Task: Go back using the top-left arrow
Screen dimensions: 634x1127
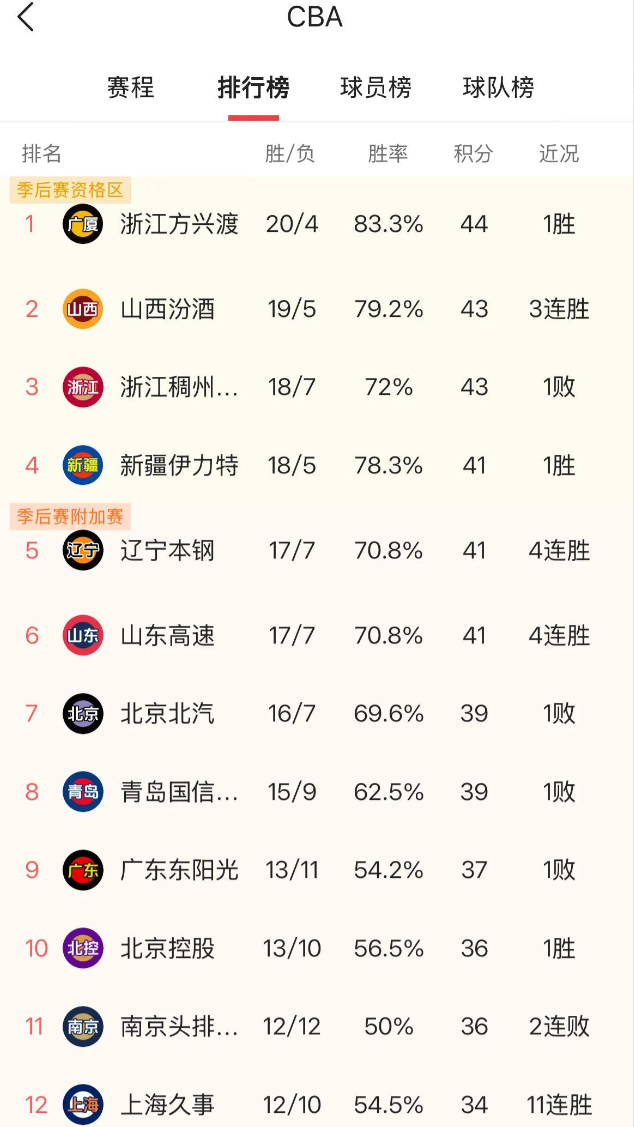Action: coord(26,17)
